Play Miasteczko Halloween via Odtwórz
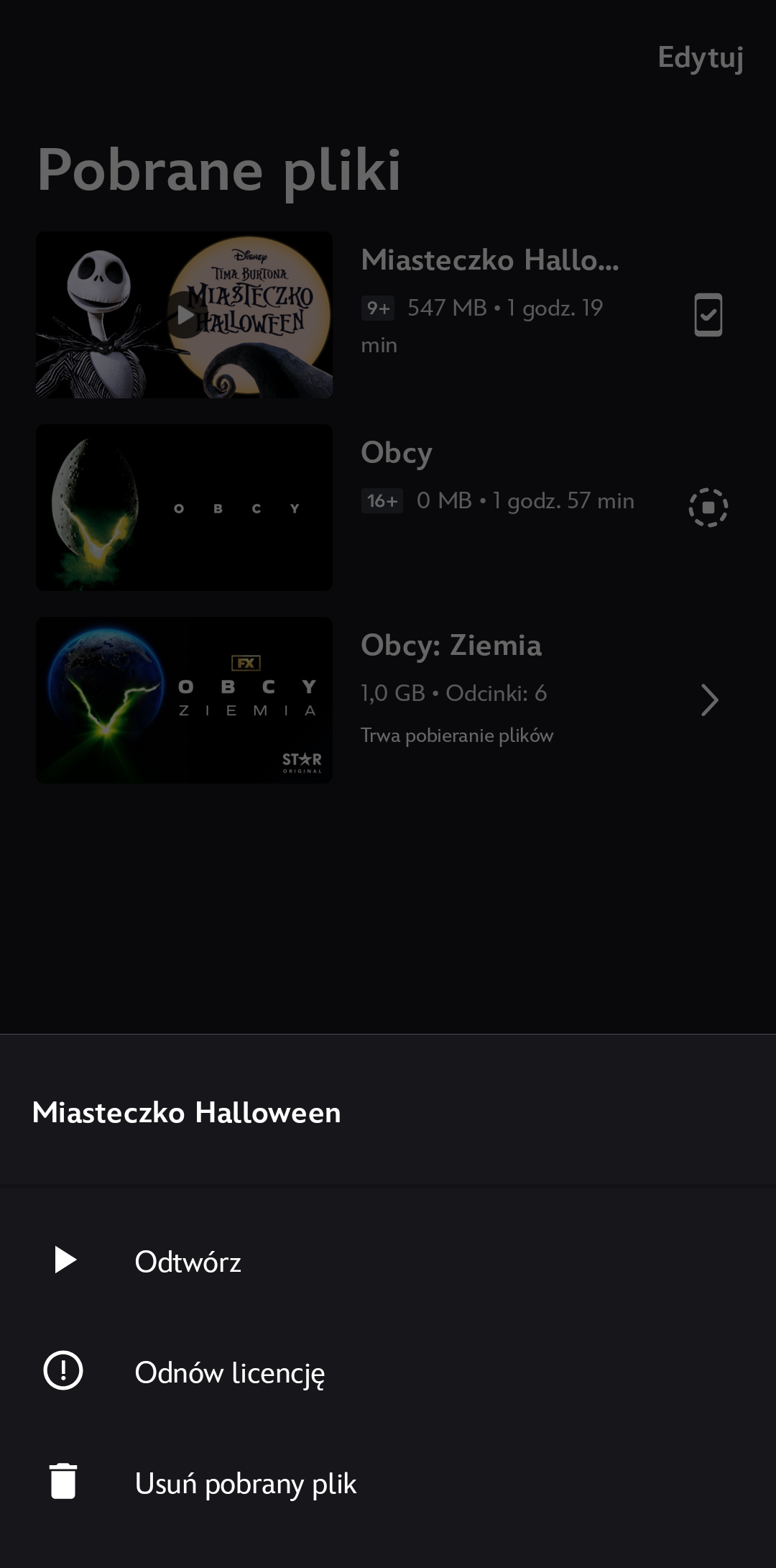This screenshot has height=1568, width=776. point(188,1262)
